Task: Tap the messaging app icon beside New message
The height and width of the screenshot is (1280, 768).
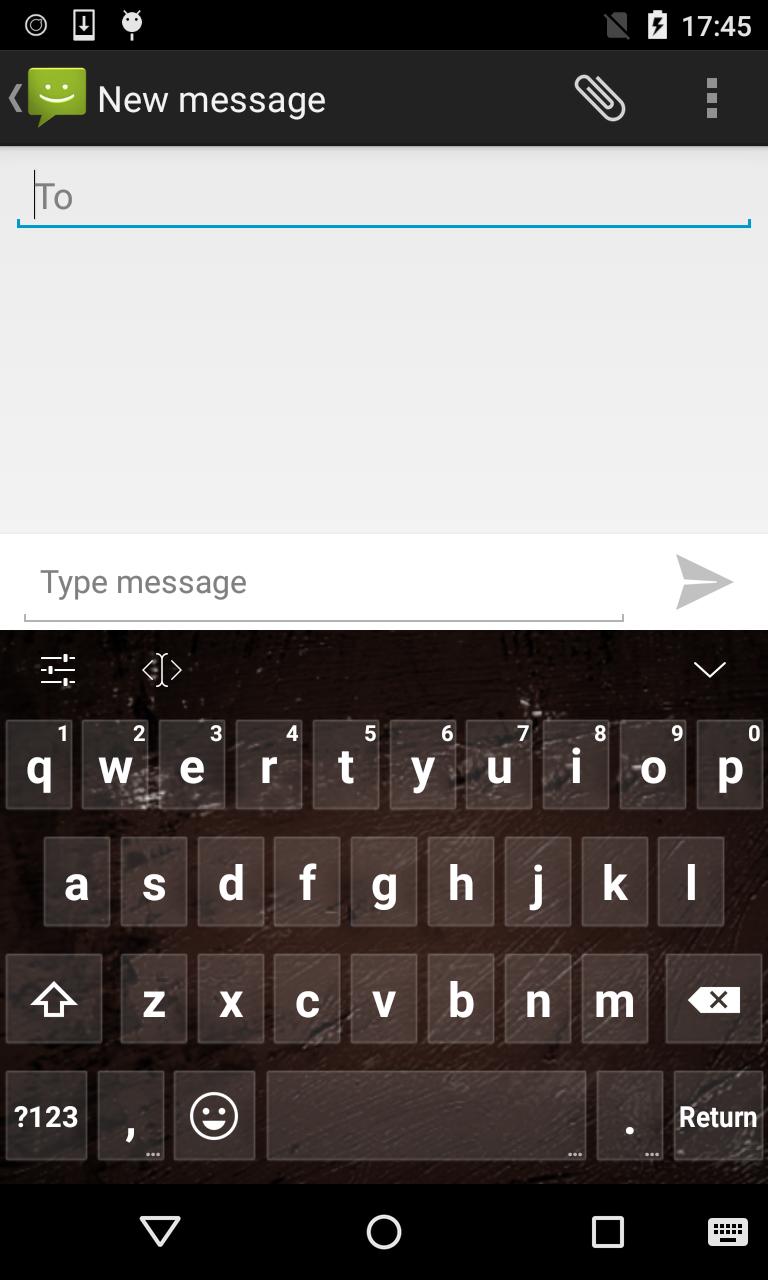Action: tap(55, 97)
